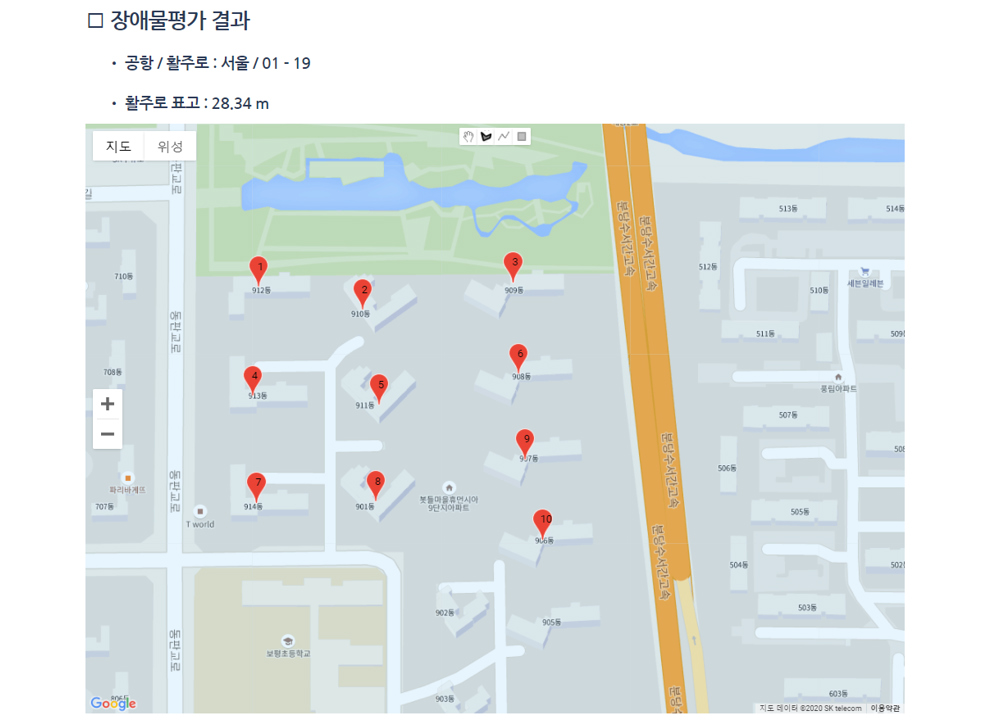This screenshot has height=720, width=1000.
Task: Switch the map to 지도 view
Action: (118, 146)
